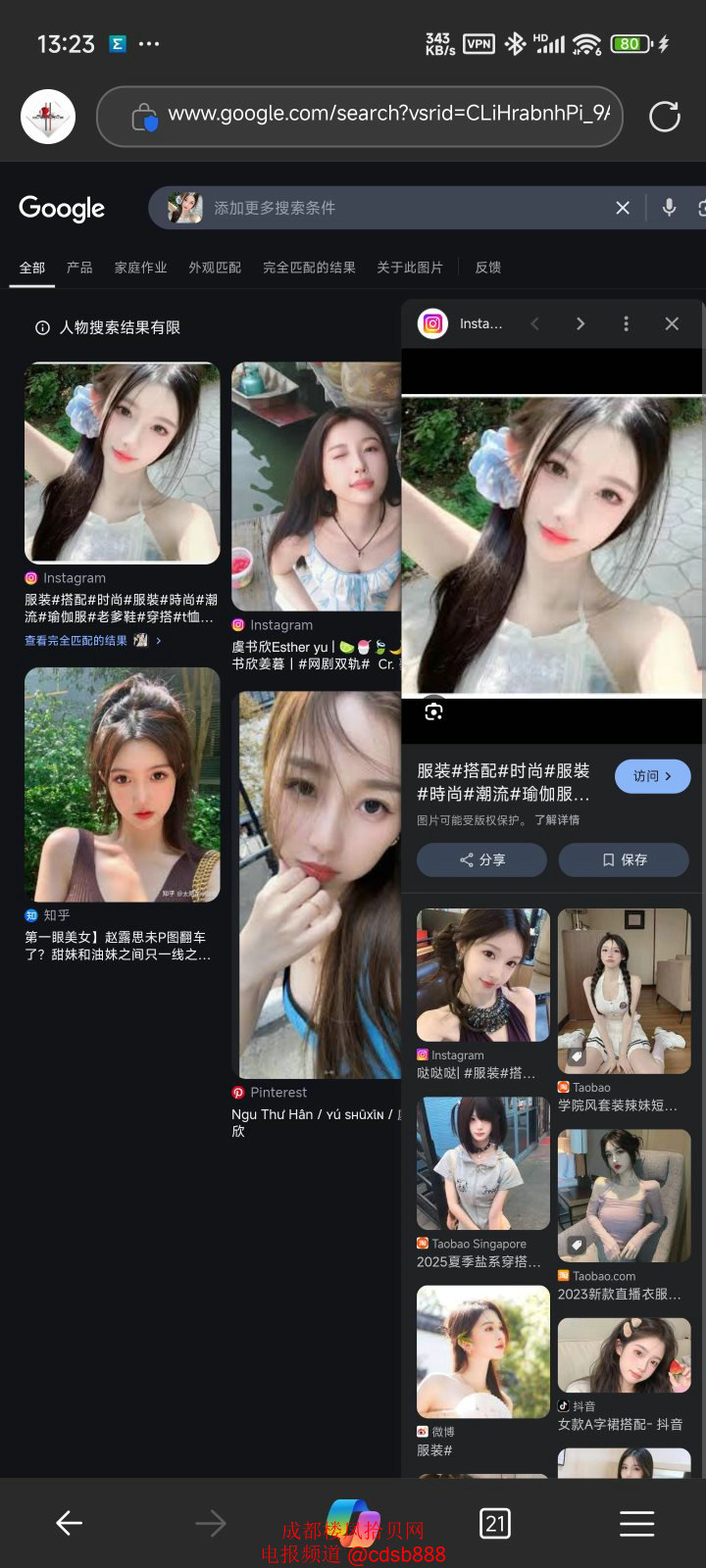Select the 外观匹配 tab
The height and width of the screenshot is (1568, 706).
215,268
